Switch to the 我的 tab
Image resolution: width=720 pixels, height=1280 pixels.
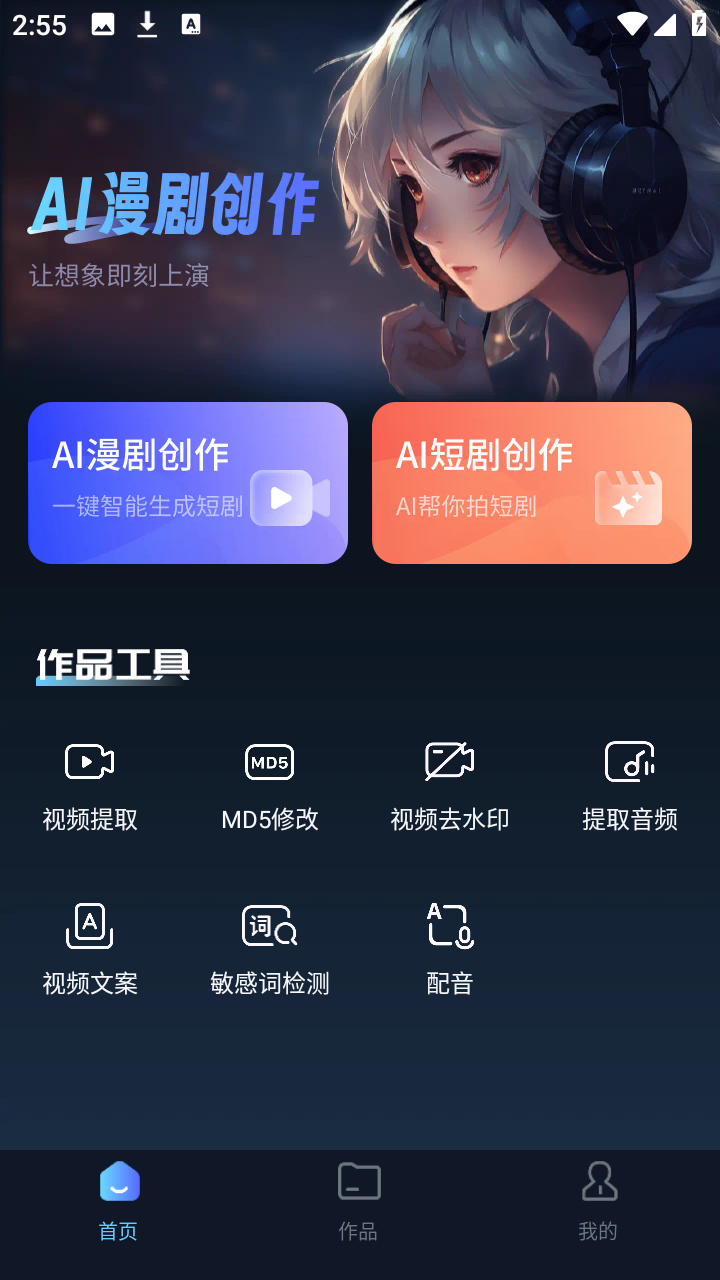[x=599, y=1200]
